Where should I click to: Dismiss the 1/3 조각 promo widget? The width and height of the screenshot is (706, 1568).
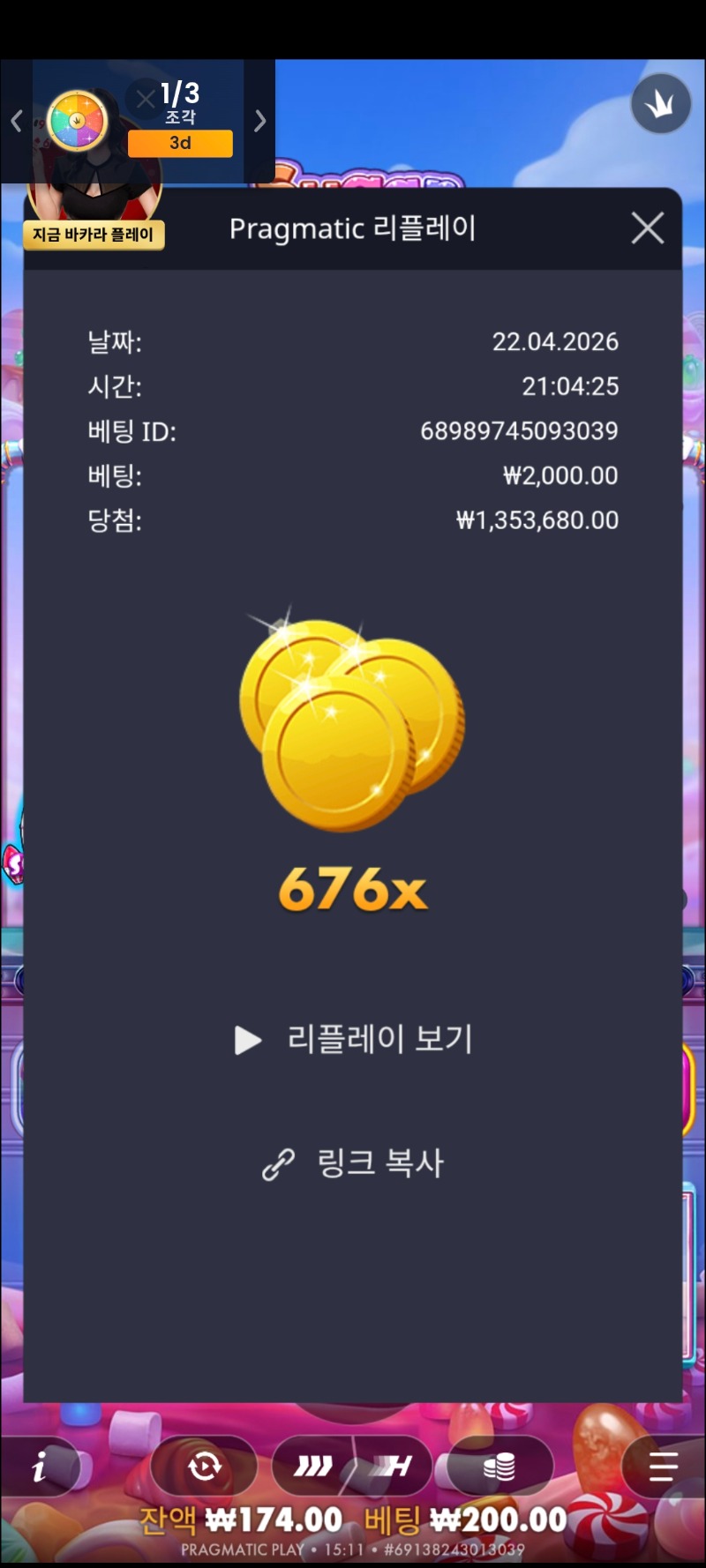146,99
